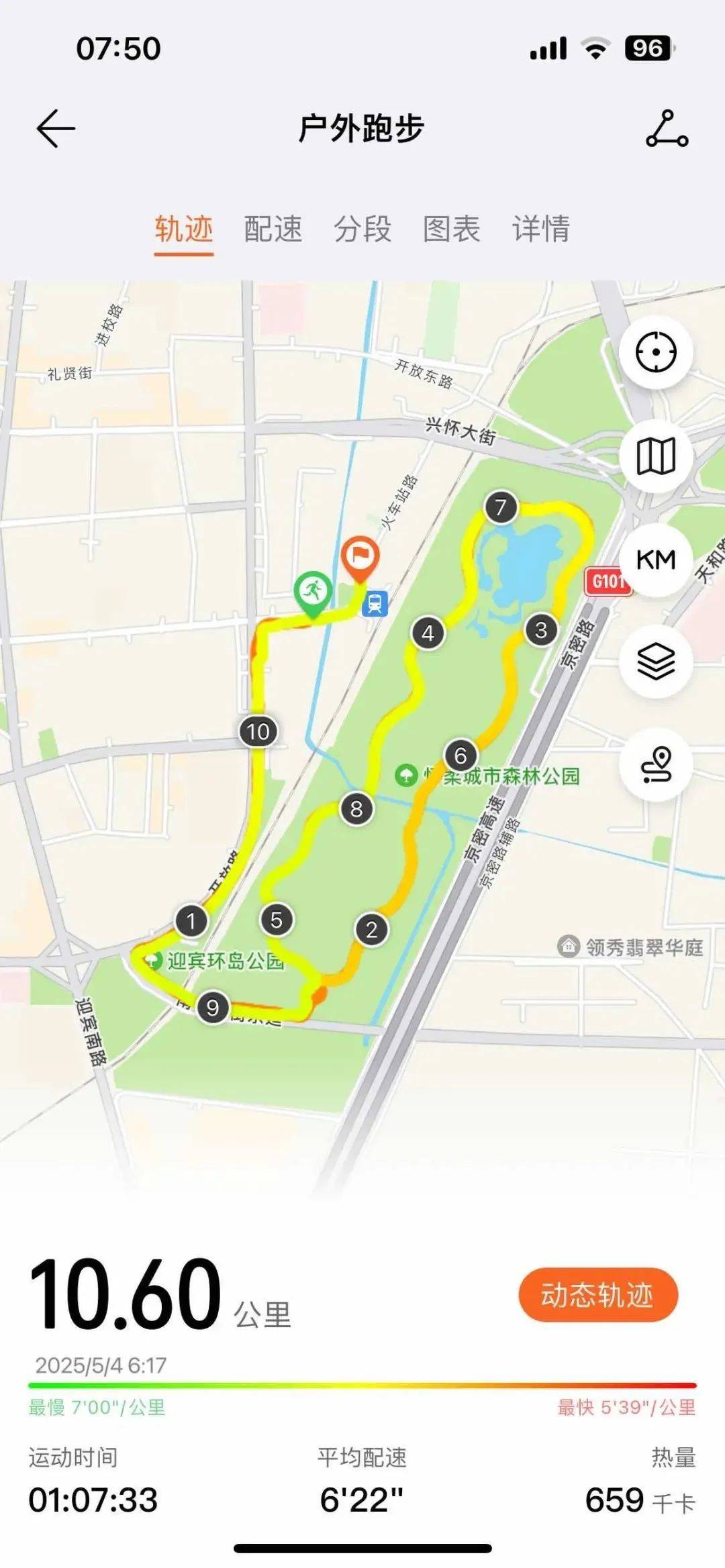725x1568 pixels.
Task: Toggle the KM kilometer markers
Action: click(x=655, y=560)
